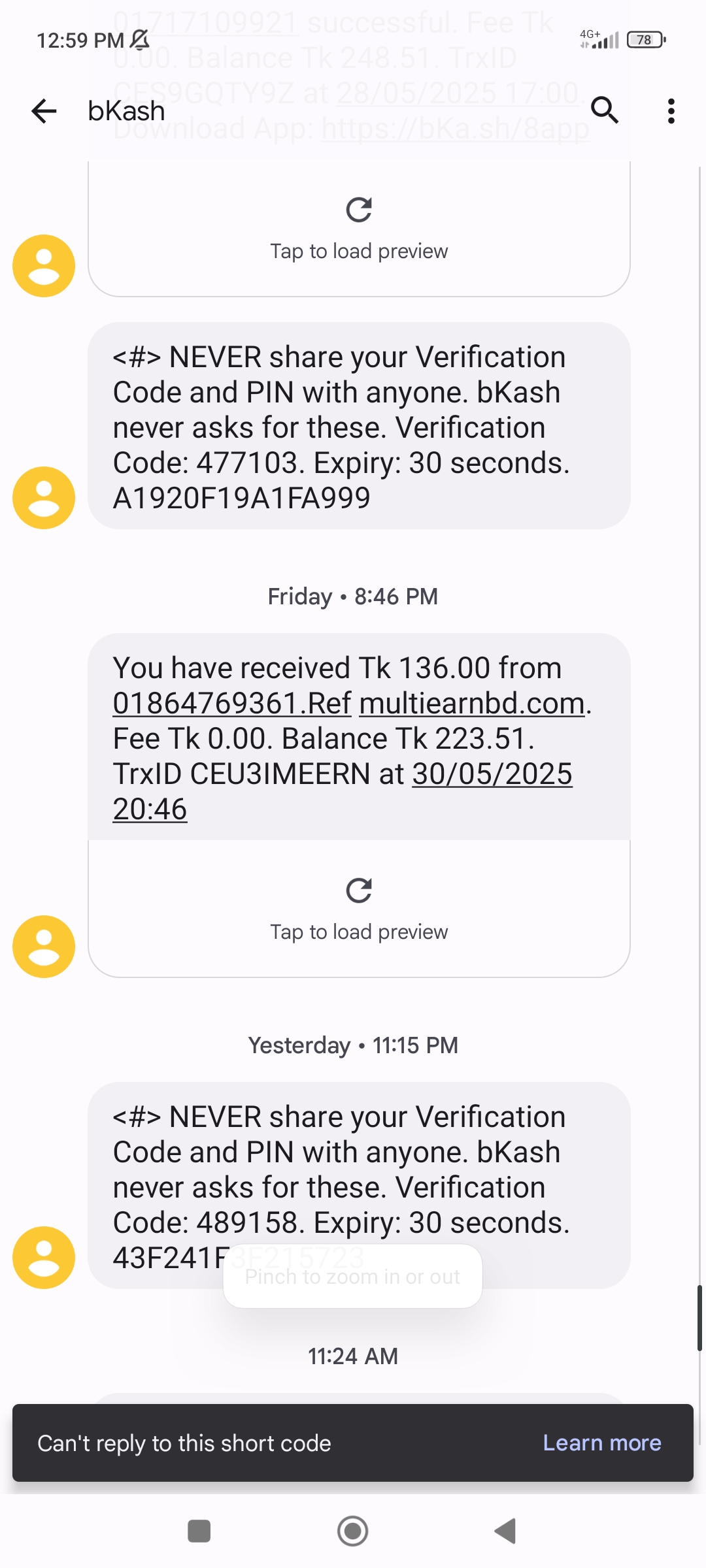Open the multiearnbd.com link

(472, 704)
